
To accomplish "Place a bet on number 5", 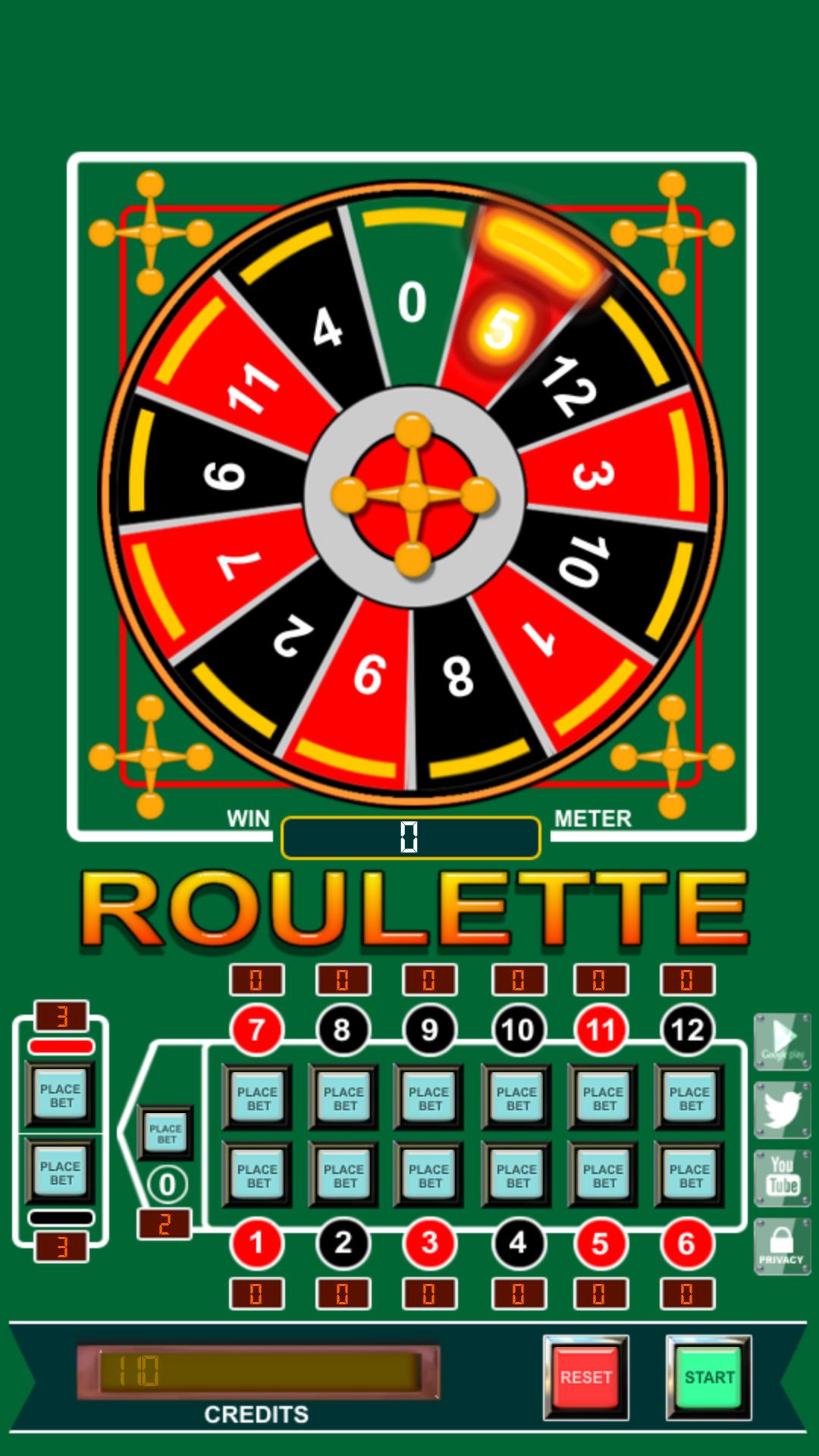I will (x=604, y=1175).
